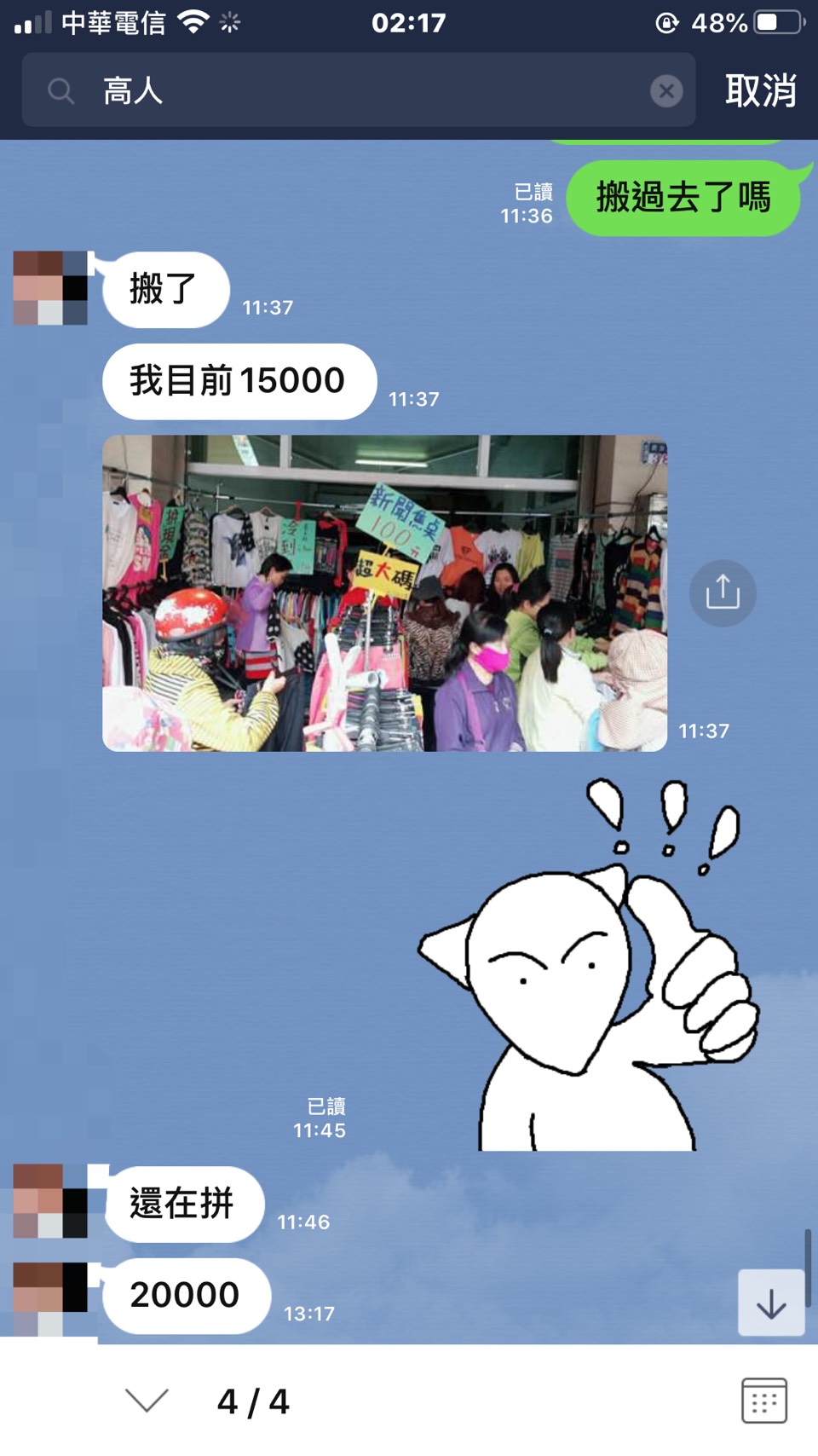The height and width of the screenshot is (1456, 818).
Task: Open the sender's avatar beside 搬了
Action: pyautogui.click(x=50, y=288)
